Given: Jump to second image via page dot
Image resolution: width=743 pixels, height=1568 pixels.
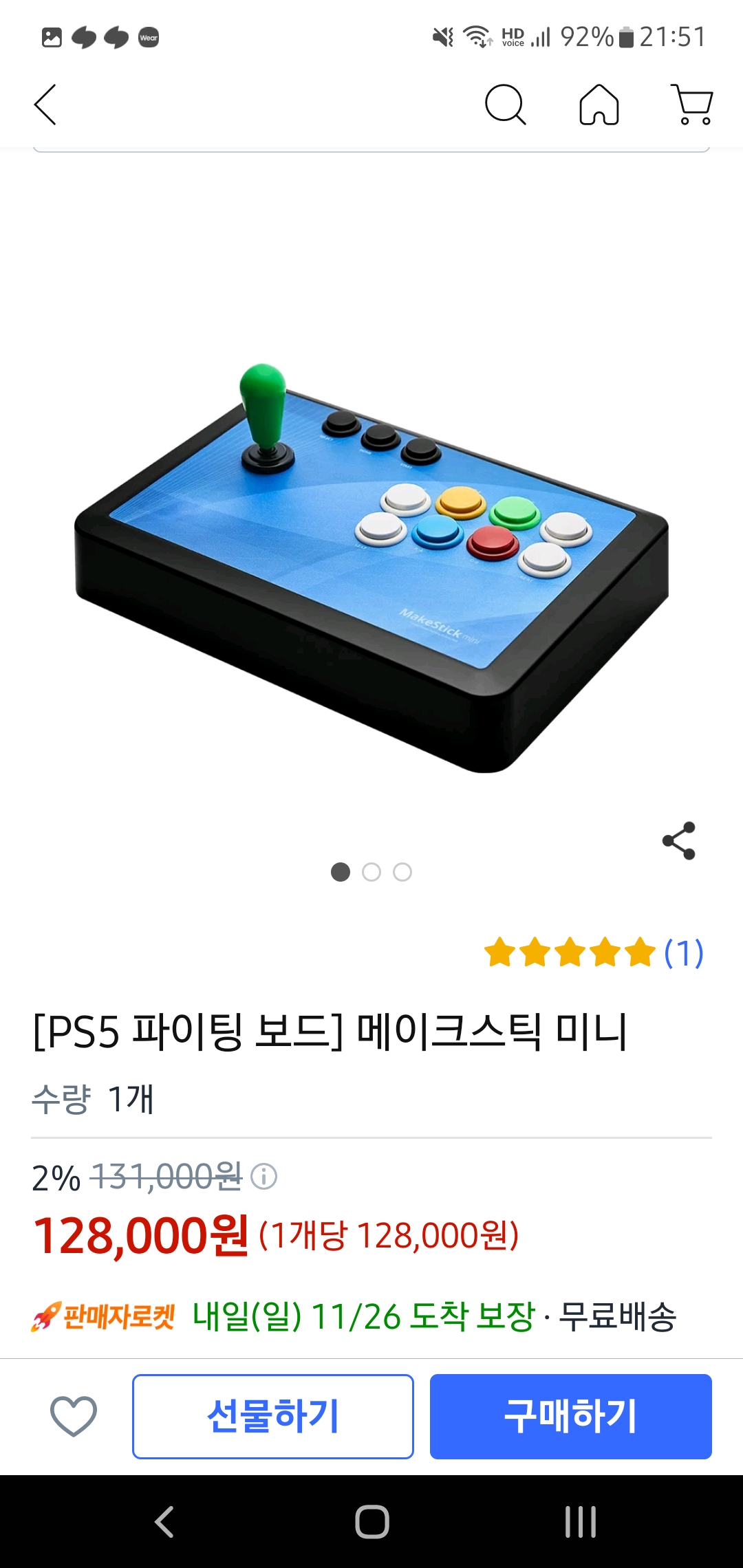Looking at the screenshot, I should point(371,872).
